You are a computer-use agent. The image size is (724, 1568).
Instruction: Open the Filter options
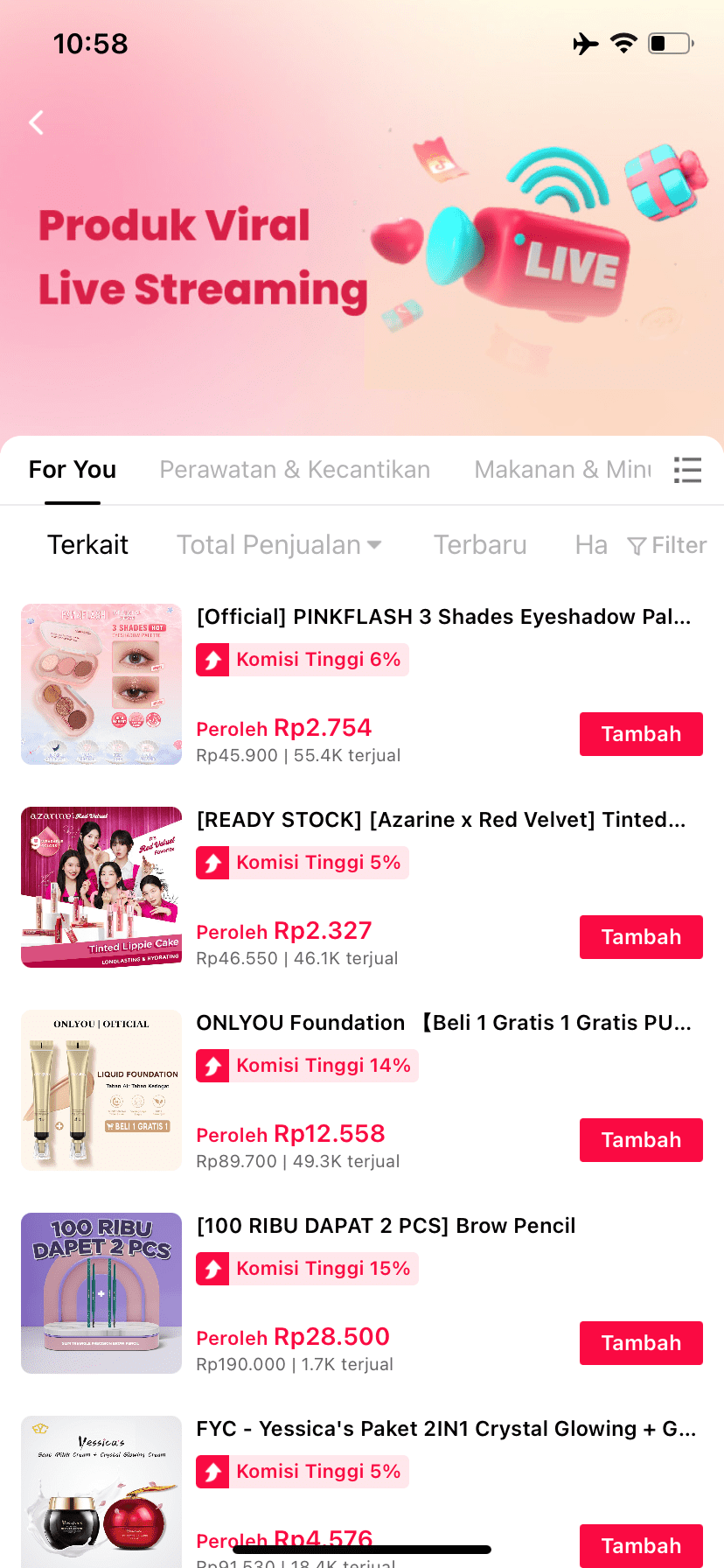[667, 546]
